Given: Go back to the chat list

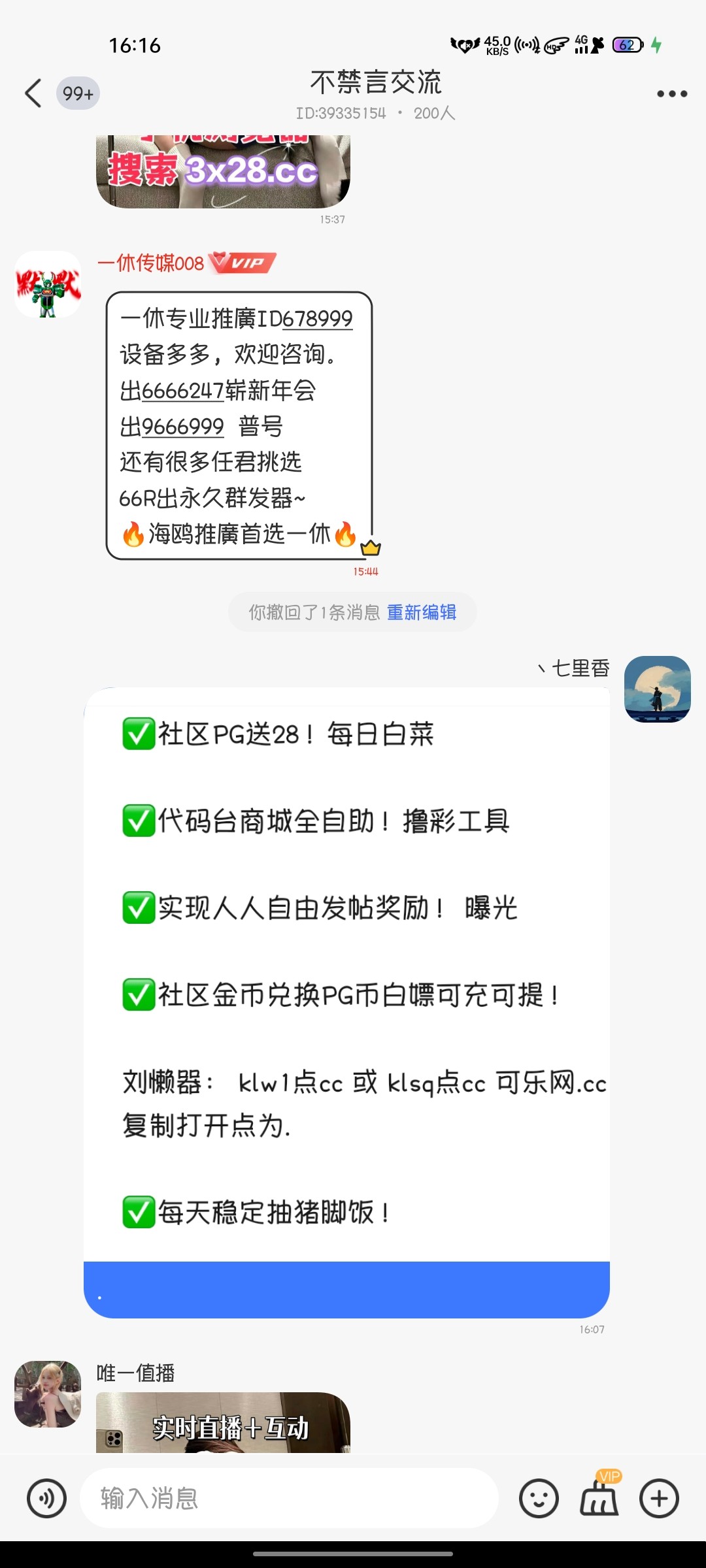Looking at the screenshot, I should click(x=34, y=93).
